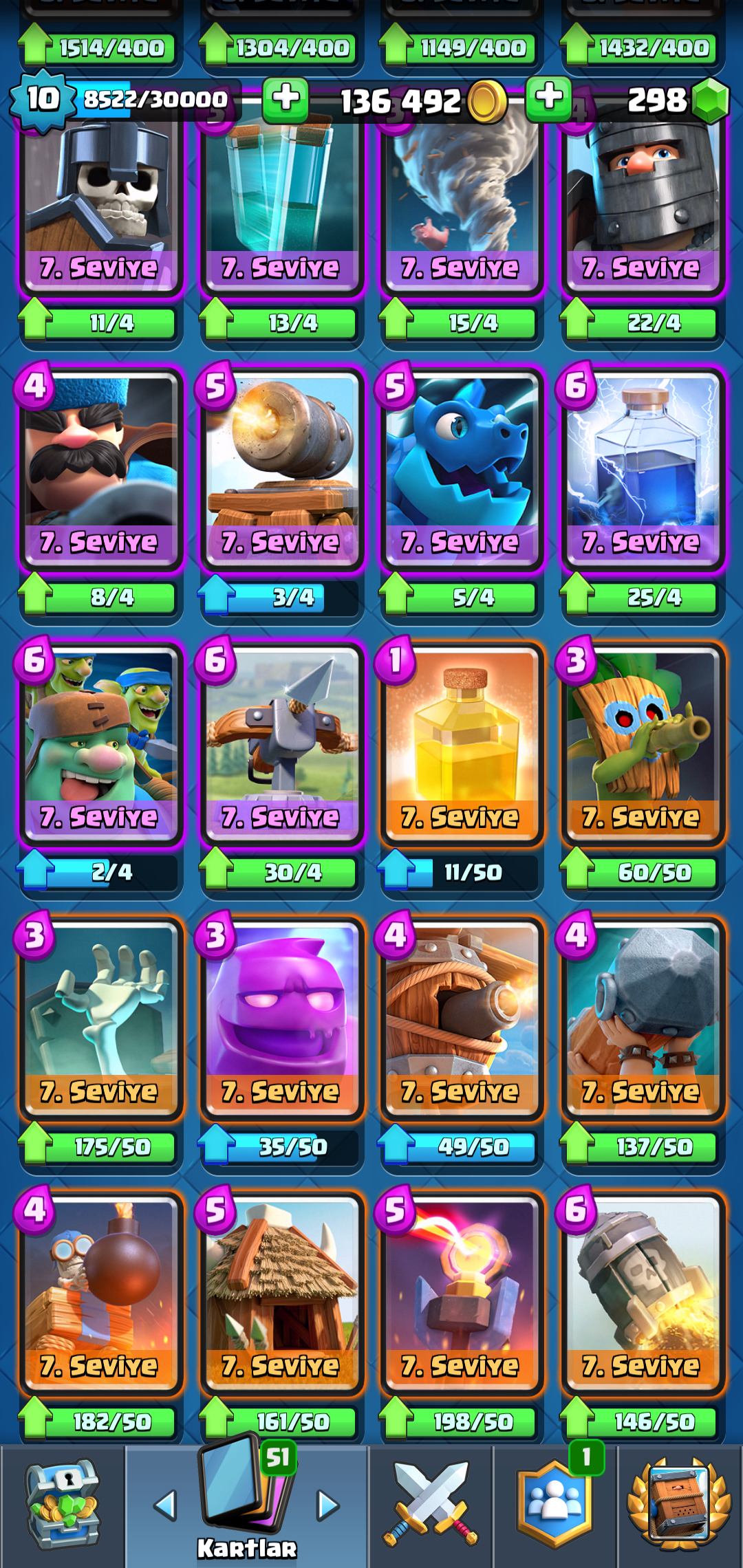Open the Clan social tab with badge
Viewport: 743px width, 1568px height.
[554, 1505]
